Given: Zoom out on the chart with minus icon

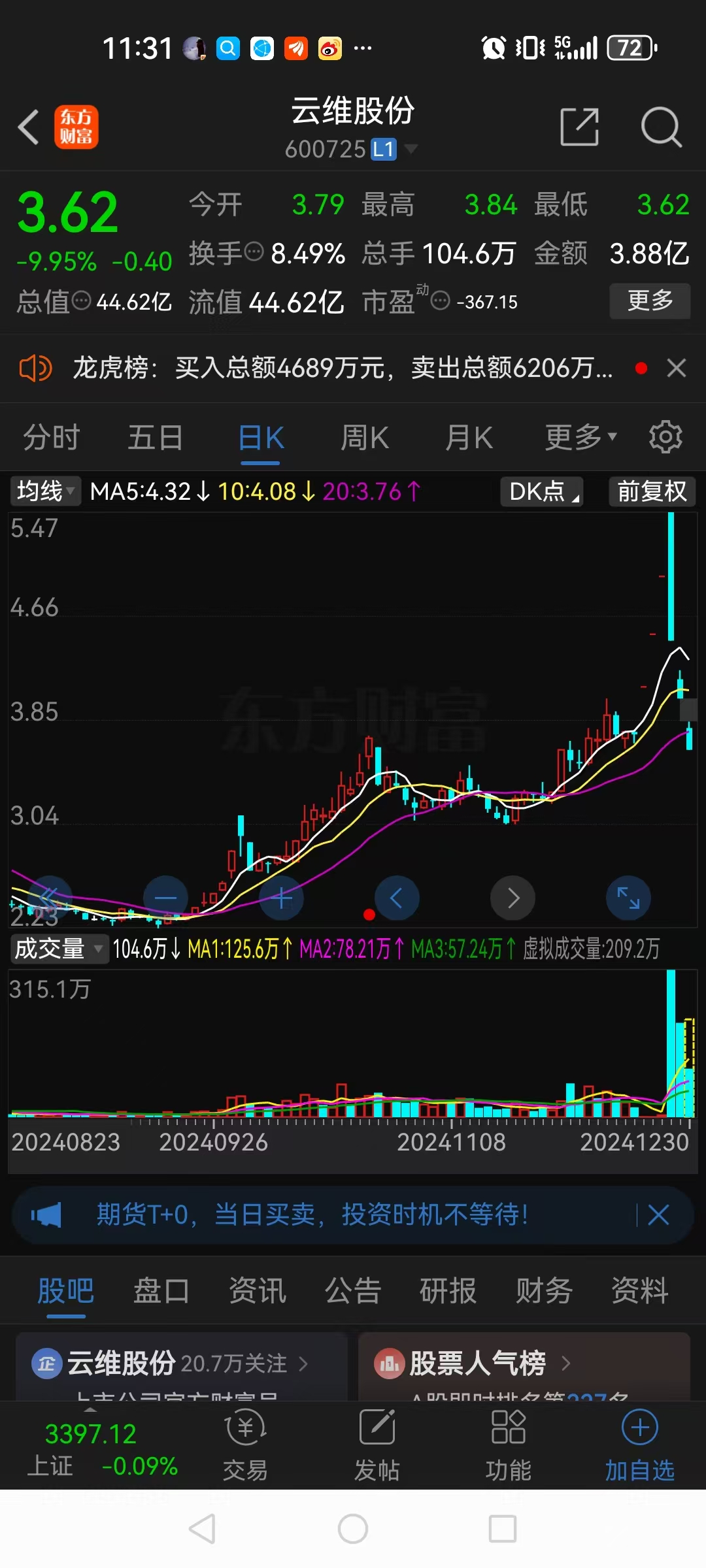Looking at the screenshot, I should pos(165,898).
